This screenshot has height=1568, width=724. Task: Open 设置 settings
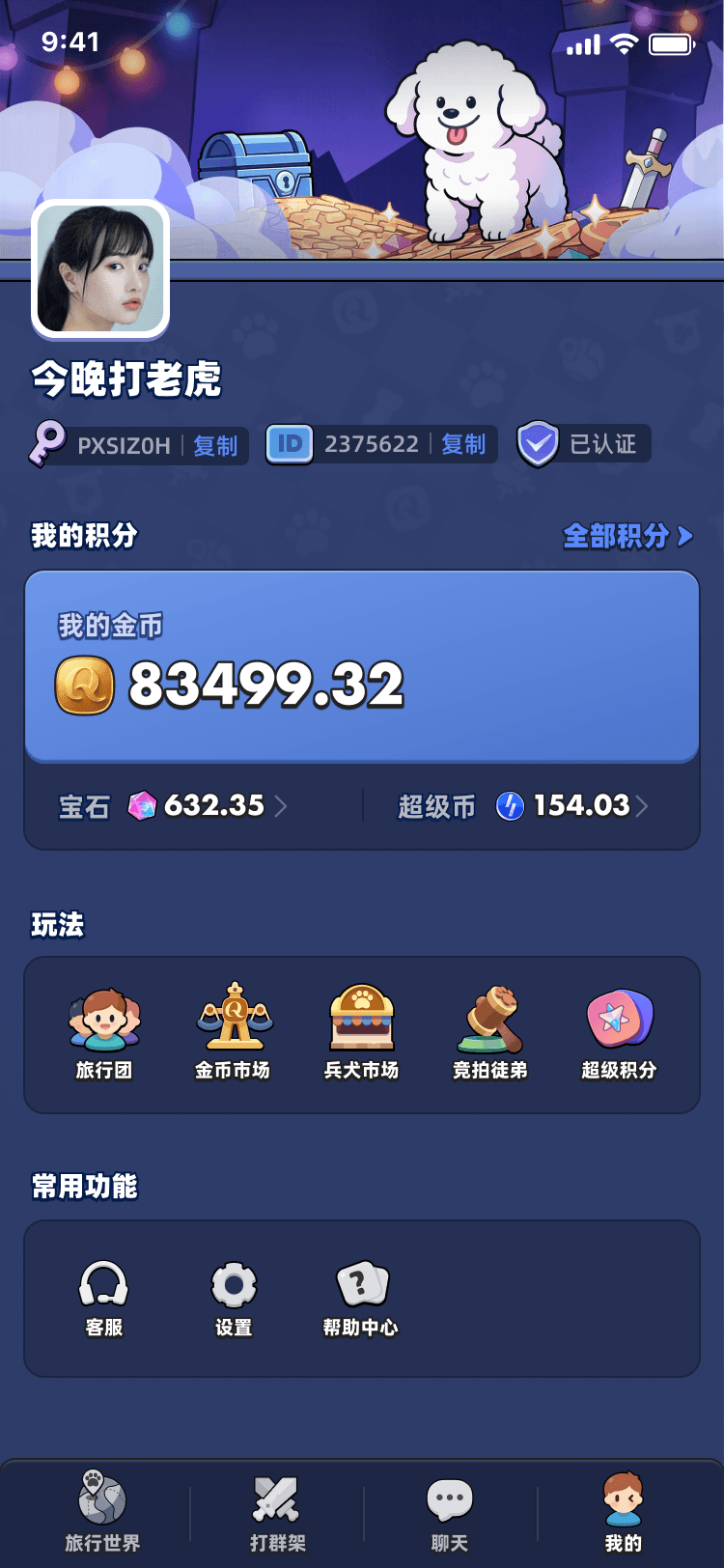[x=234, y=1299]
